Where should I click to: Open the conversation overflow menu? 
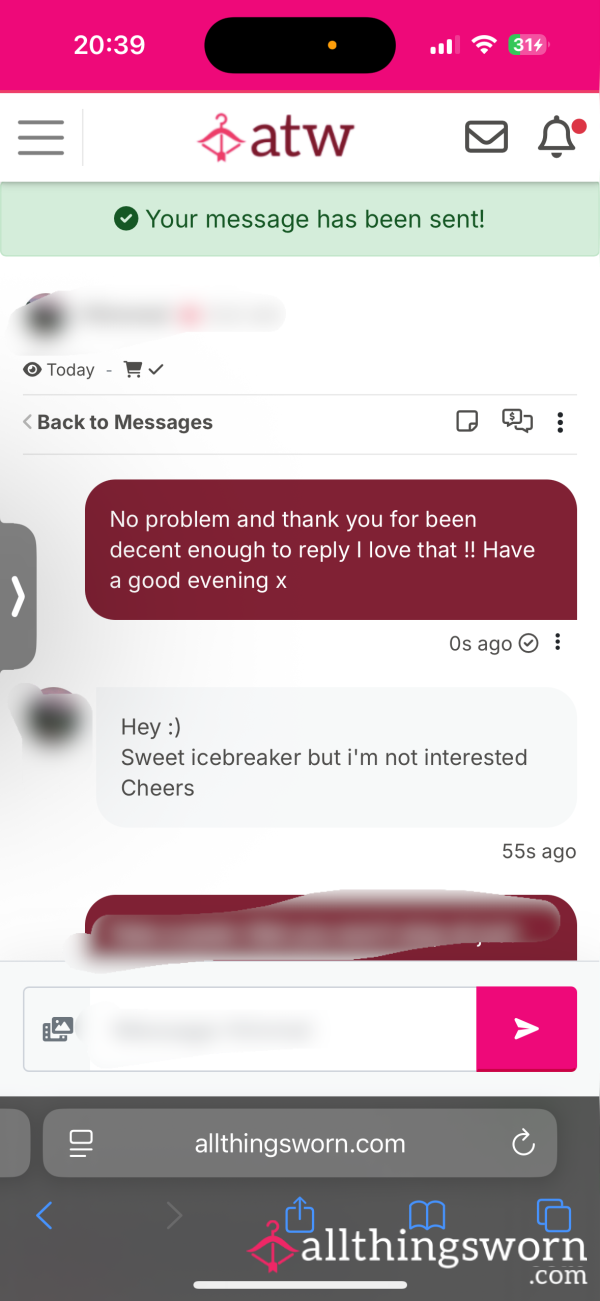tap(560, 422)
